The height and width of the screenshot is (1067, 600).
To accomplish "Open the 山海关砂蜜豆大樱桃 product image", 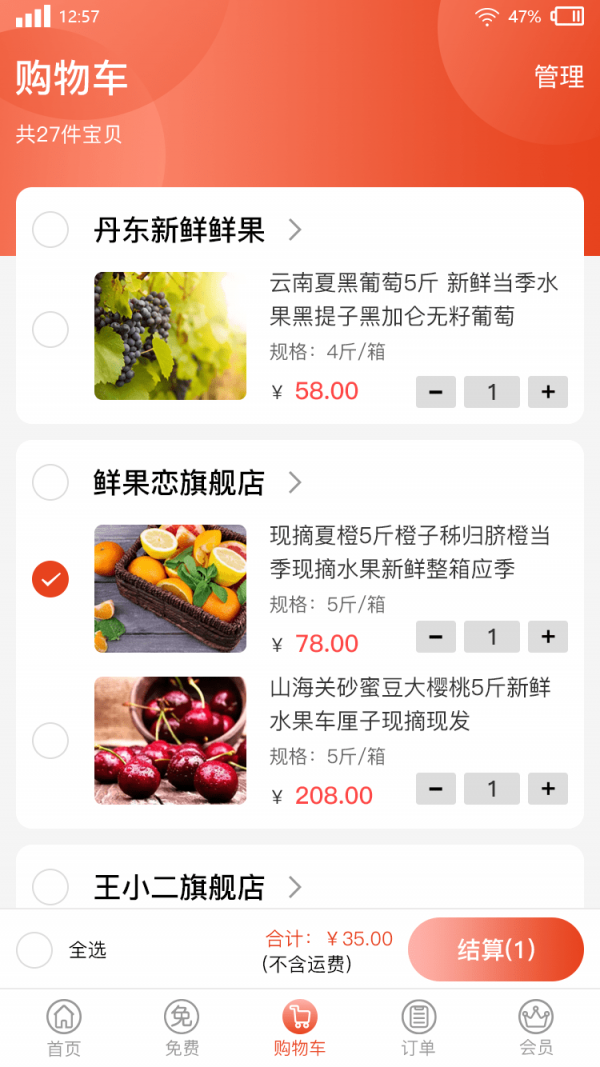I will (x=170, y=741).
